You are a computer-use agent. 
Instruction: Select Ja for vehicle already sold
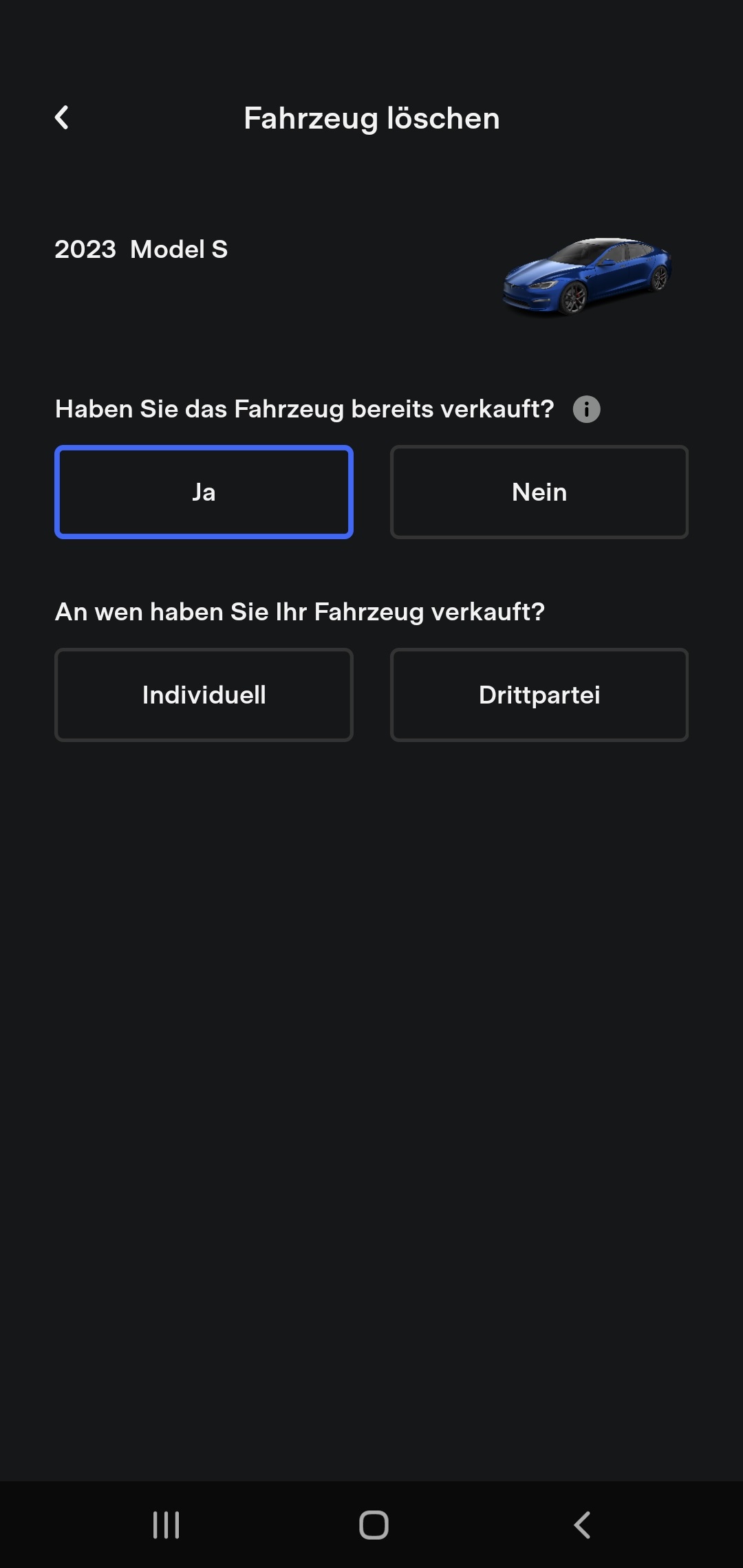point(204,492)
